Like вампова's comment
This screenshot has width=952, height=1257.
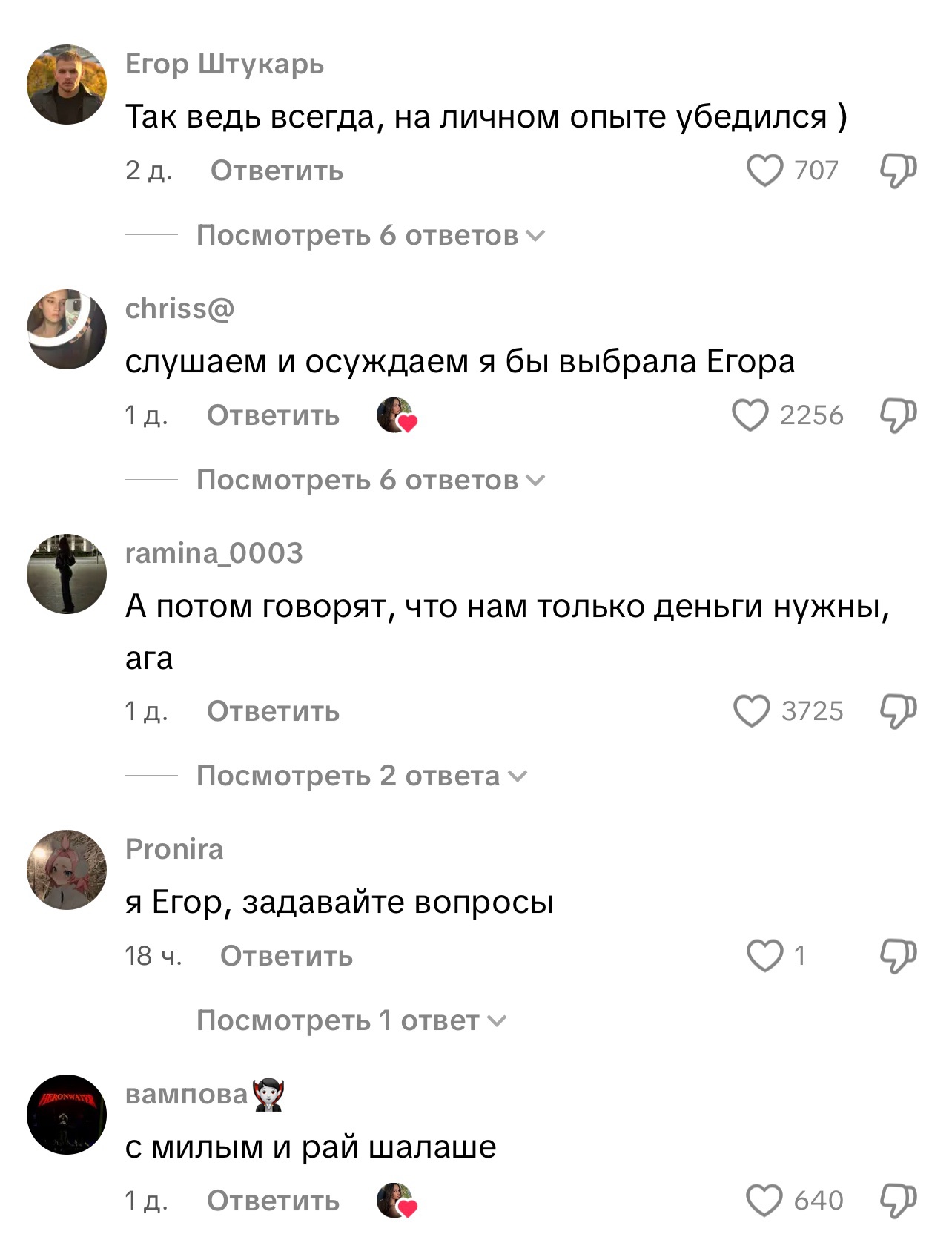point(764,1201)
